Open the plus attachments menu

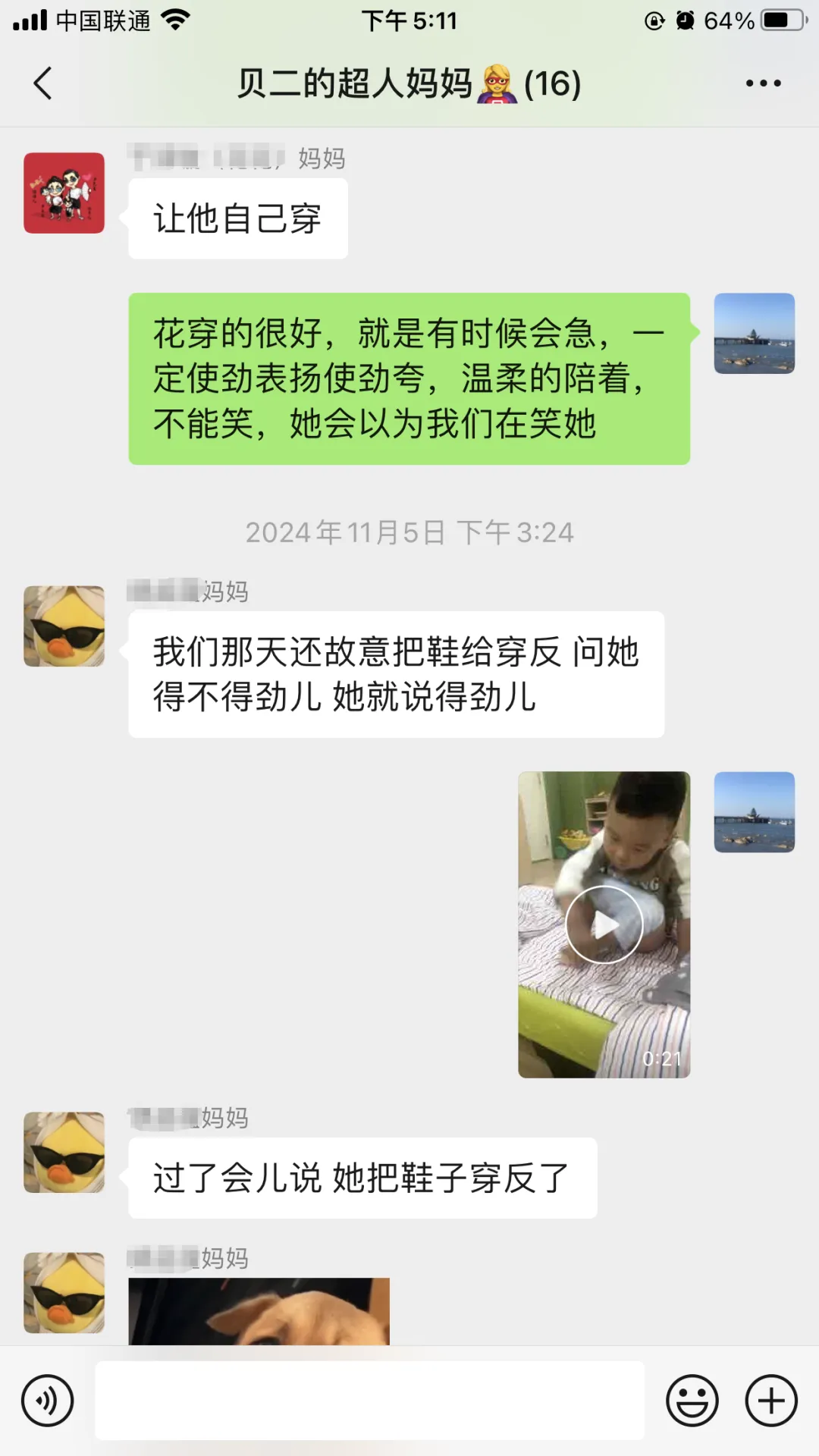click(x=770, y=1400)
